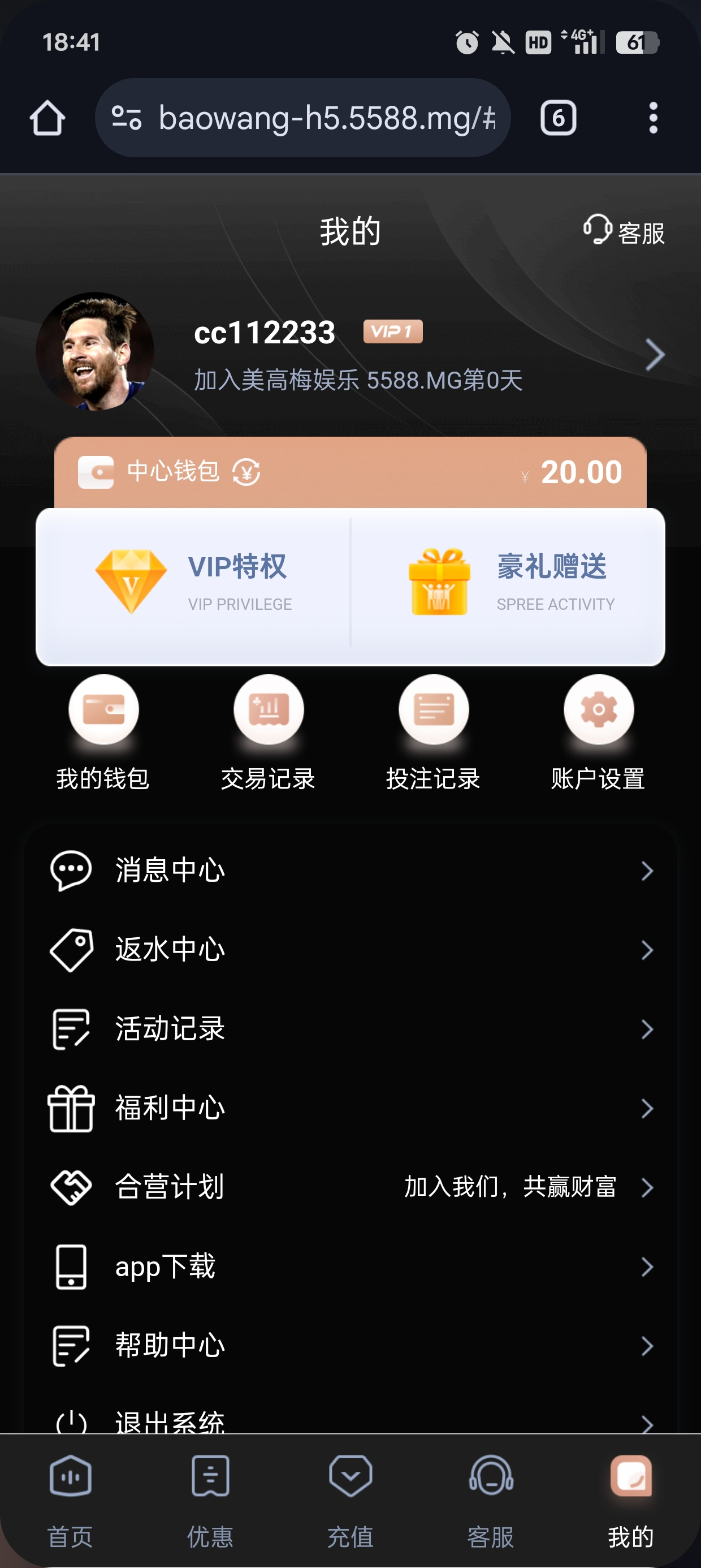Open the browser's three-dot menu

coord(653,118)
